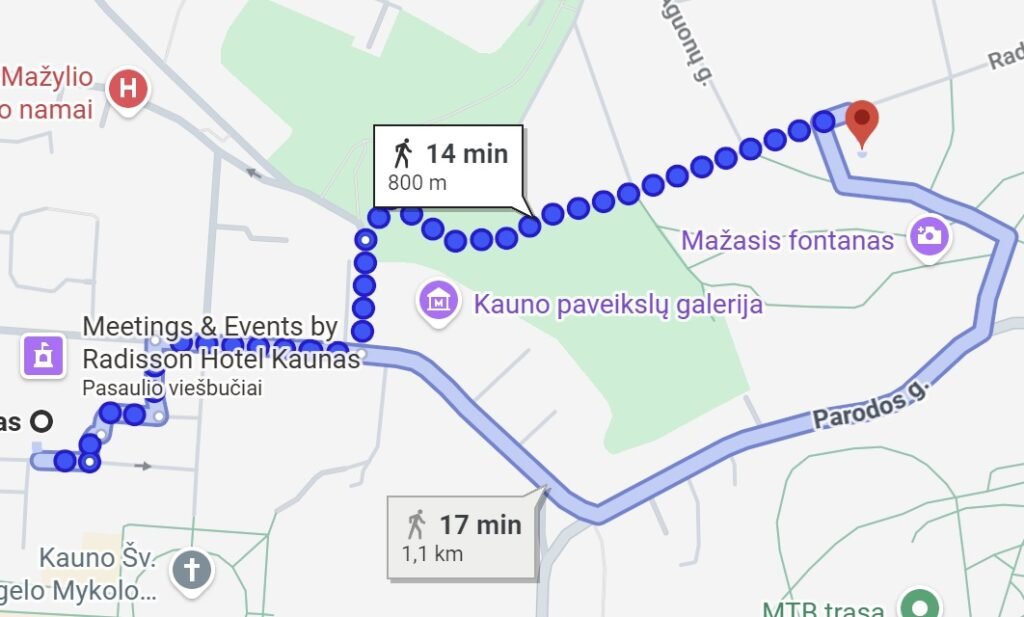Choose the alternate 17 min walking route
This screenshot has height=617, width=1024.
click(x=463, y=535)
